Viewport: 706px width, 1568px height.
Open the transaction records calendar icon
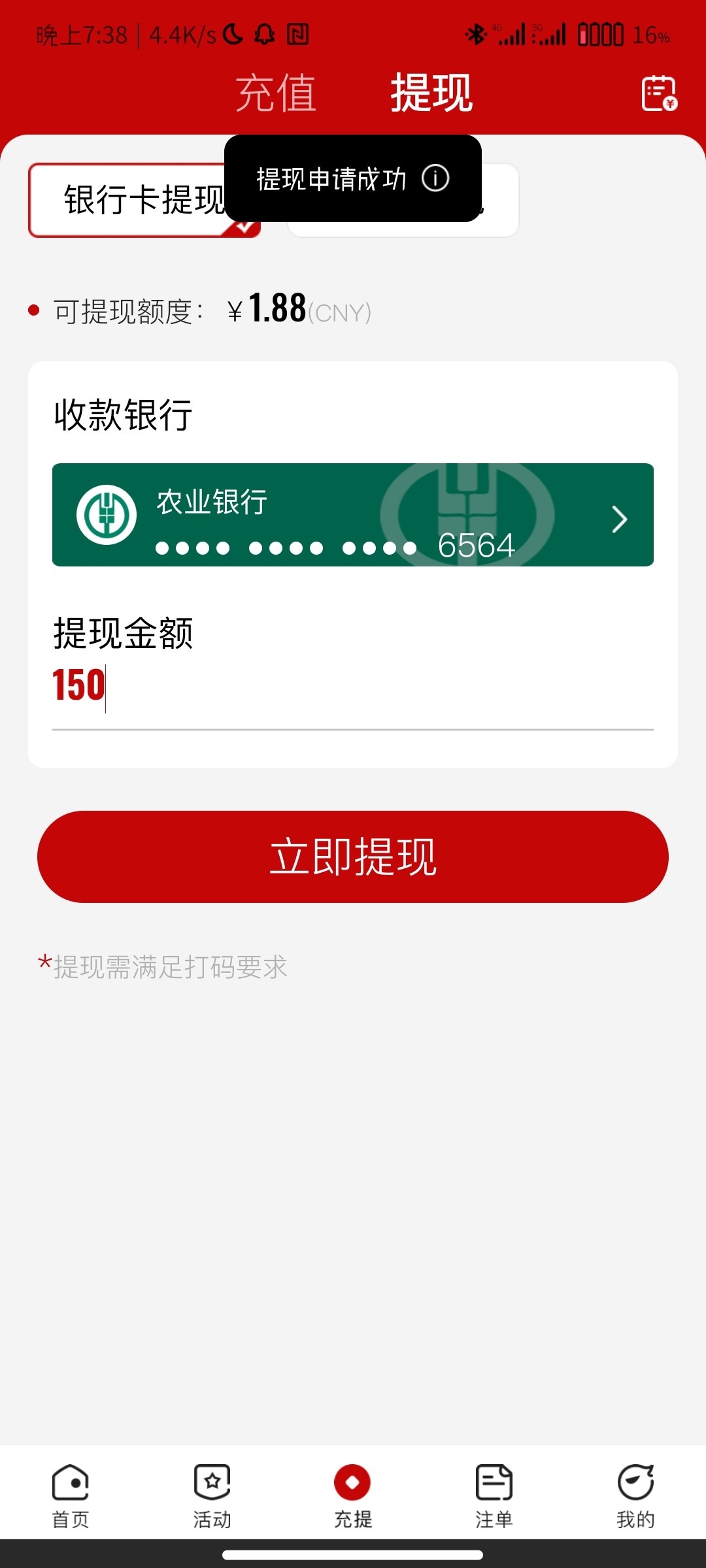coord(659,93)
